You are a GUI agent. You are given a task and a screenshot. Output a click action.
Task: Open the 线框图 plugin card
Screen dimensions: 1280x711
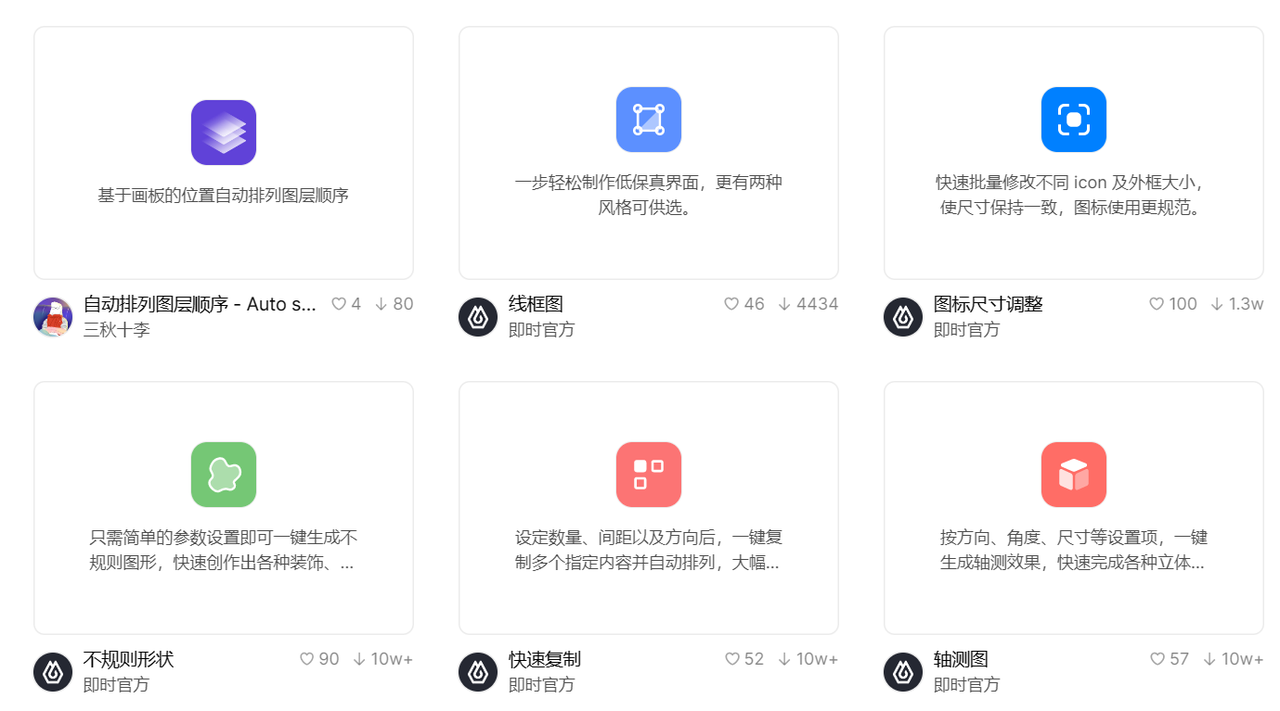(648, 153)
